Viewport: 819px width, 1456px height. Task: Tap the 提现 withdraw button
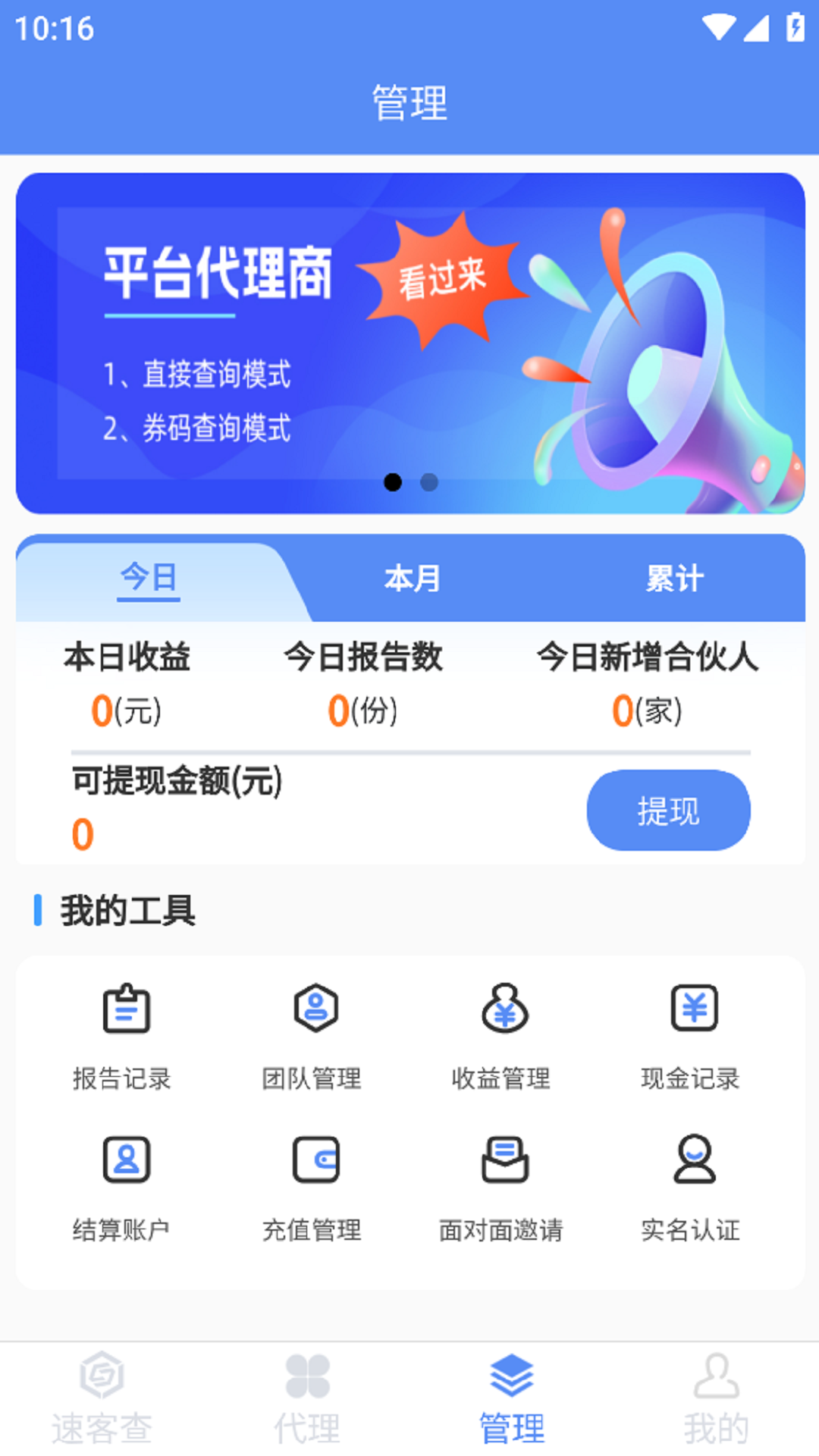(x=668, y=811)
